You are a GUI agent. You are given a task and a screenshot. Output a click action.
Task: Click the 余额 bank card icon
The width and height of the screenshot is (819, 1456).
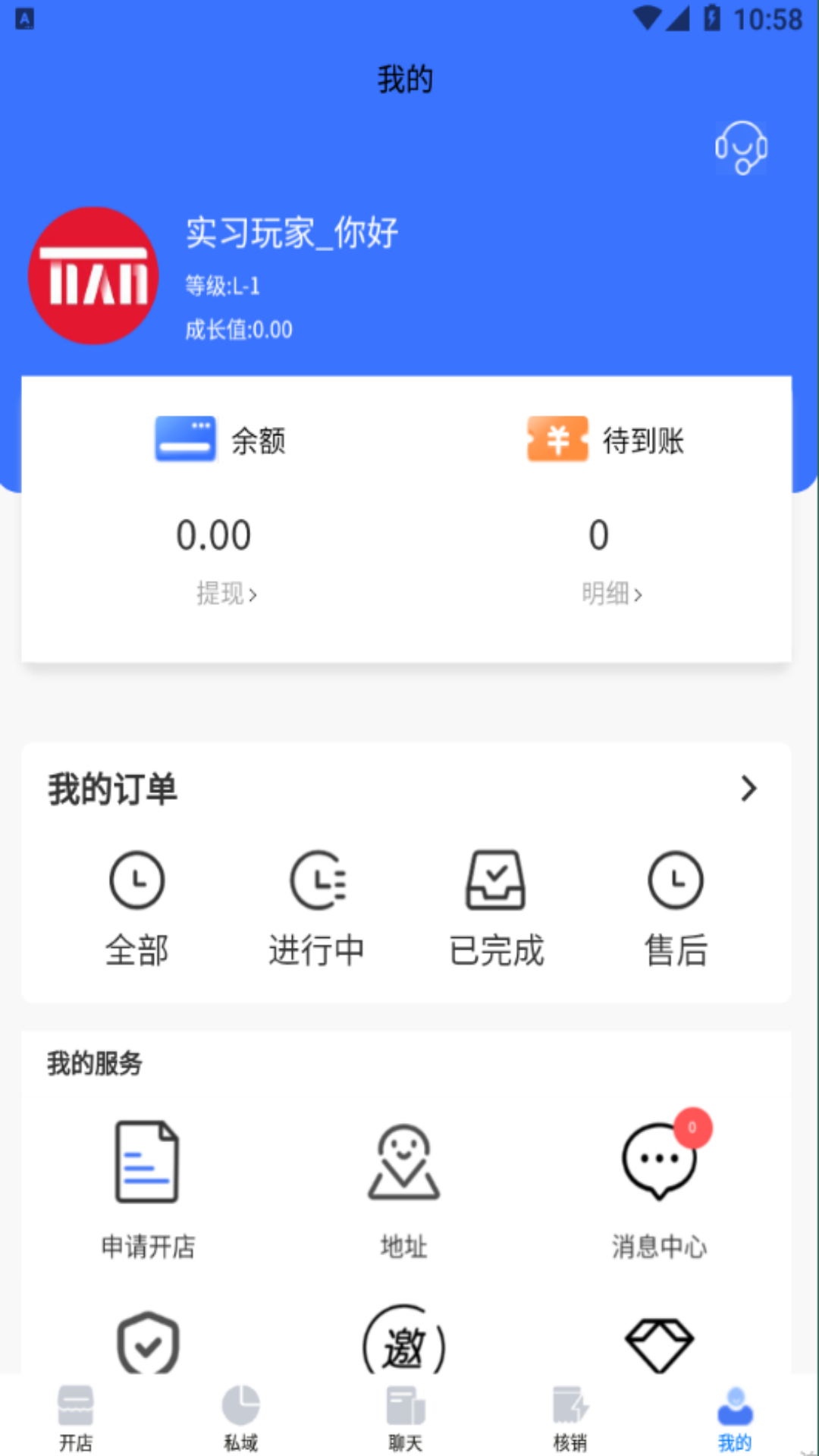click(x=184, y=440)
